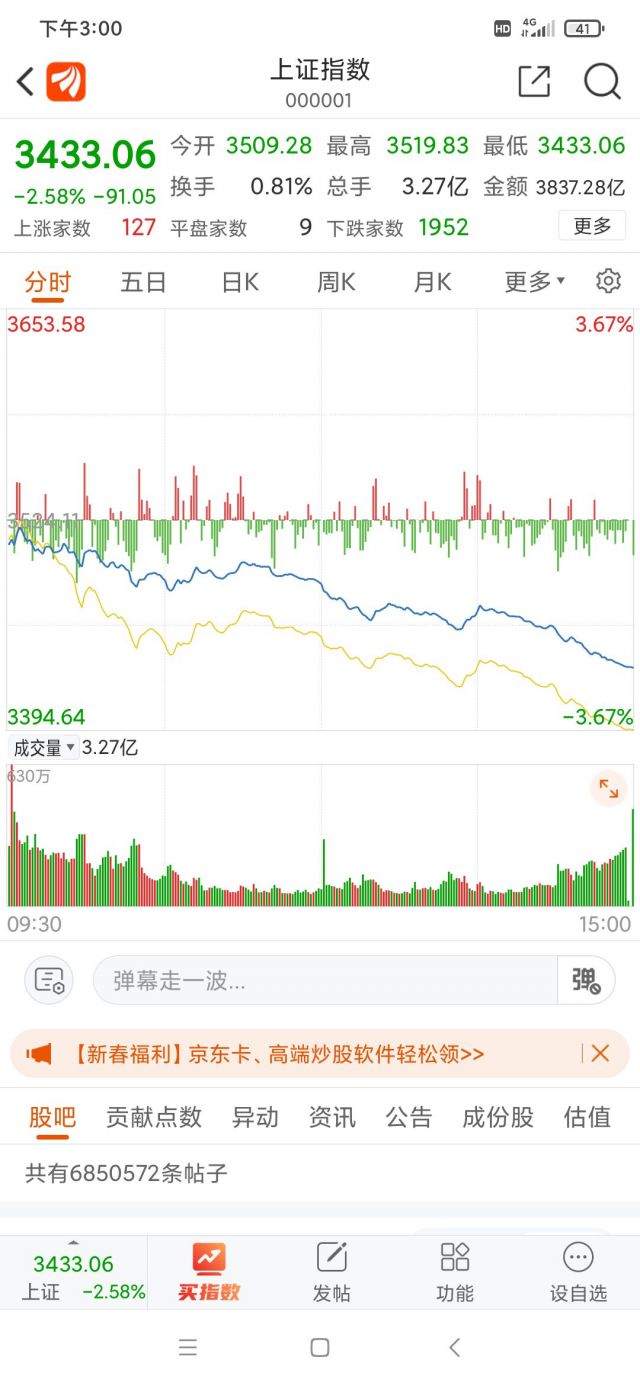Tap the 更多 button beside 下跌家数
Viewport: 640px width, 1386px height.
(592, 226)
